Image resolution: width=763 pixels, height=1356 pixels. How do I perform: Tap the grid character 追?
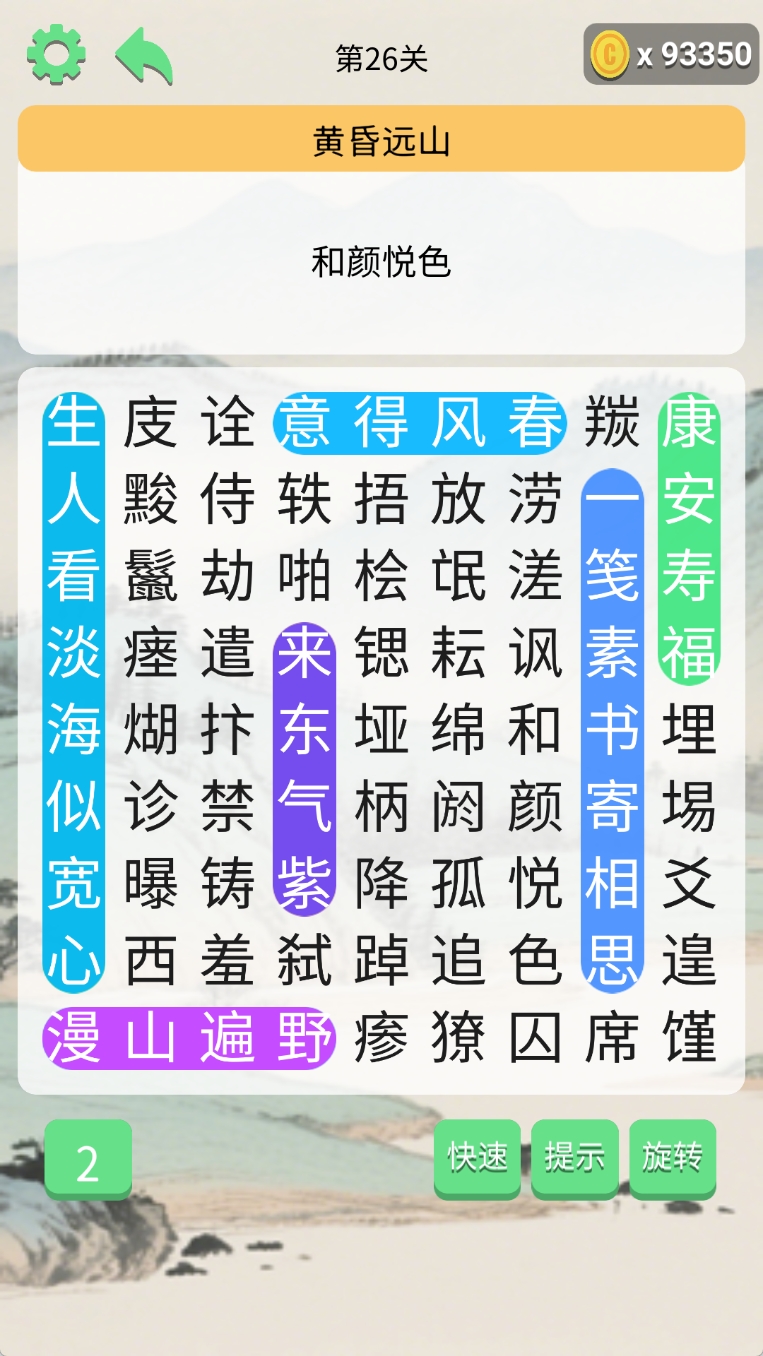[458, 961]
